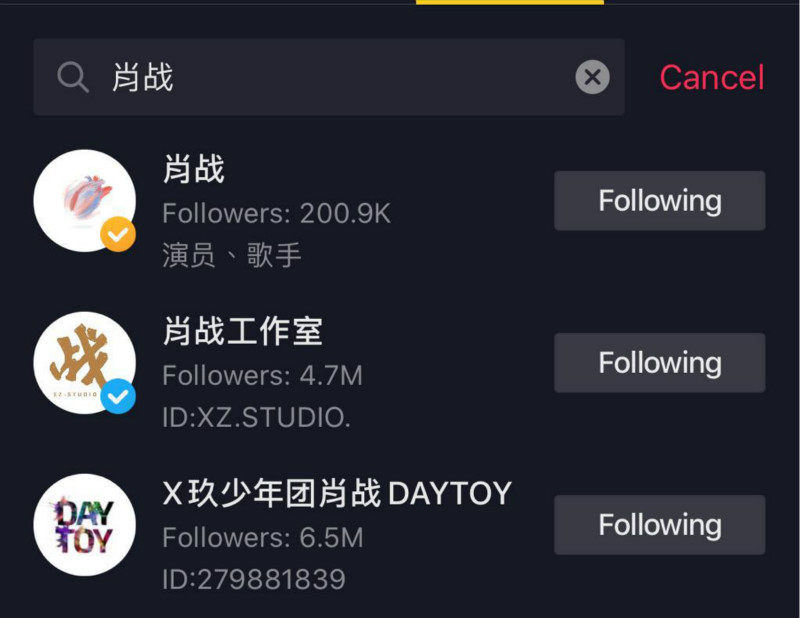Unfollow 肖战 via its Following button

coord(659,200)
